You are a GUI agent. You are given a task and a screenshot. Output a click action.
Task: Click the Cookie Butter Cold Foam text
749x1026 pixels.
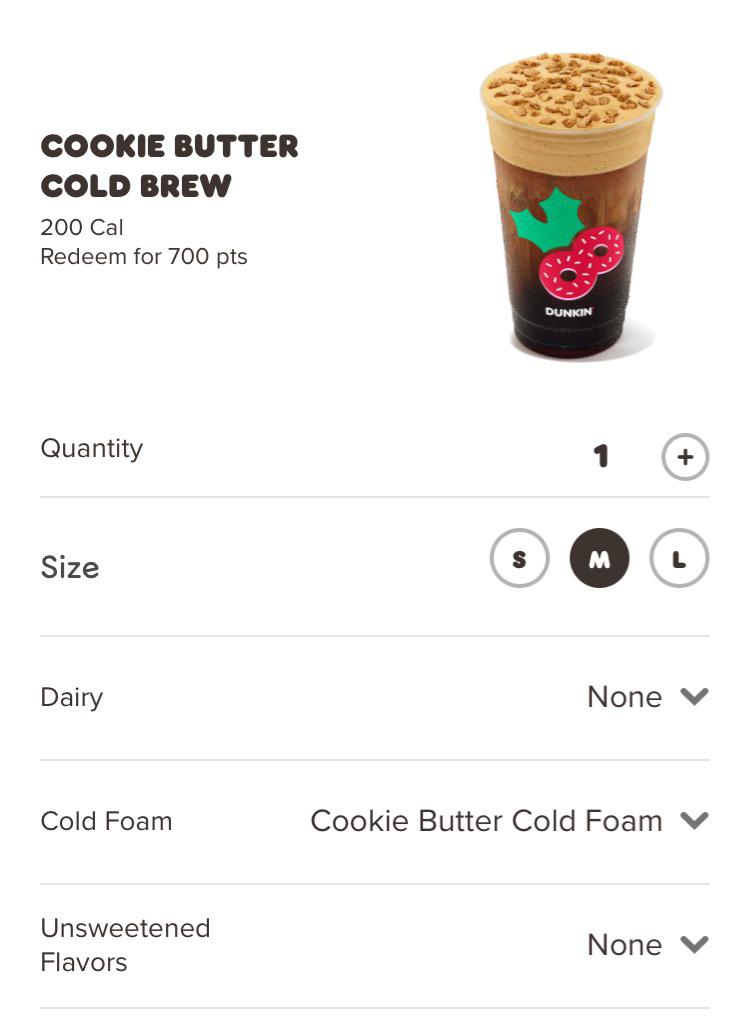[x=487, y=821]
